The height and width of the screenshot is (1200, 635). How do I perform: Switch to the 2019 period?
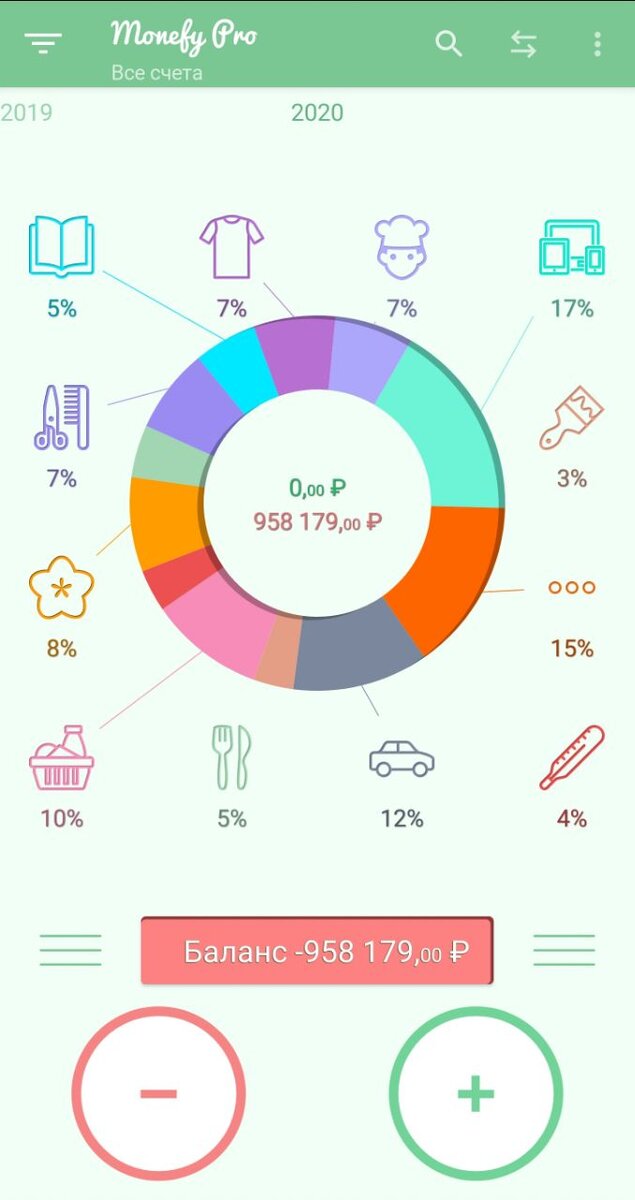pyautogui.click(x=26, y=113)
